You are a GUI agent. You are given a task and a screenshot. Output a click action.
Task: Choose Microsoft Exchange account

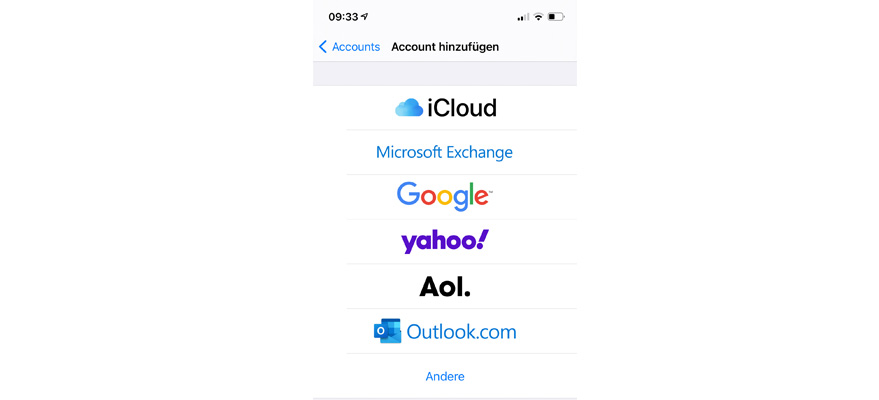445,152
